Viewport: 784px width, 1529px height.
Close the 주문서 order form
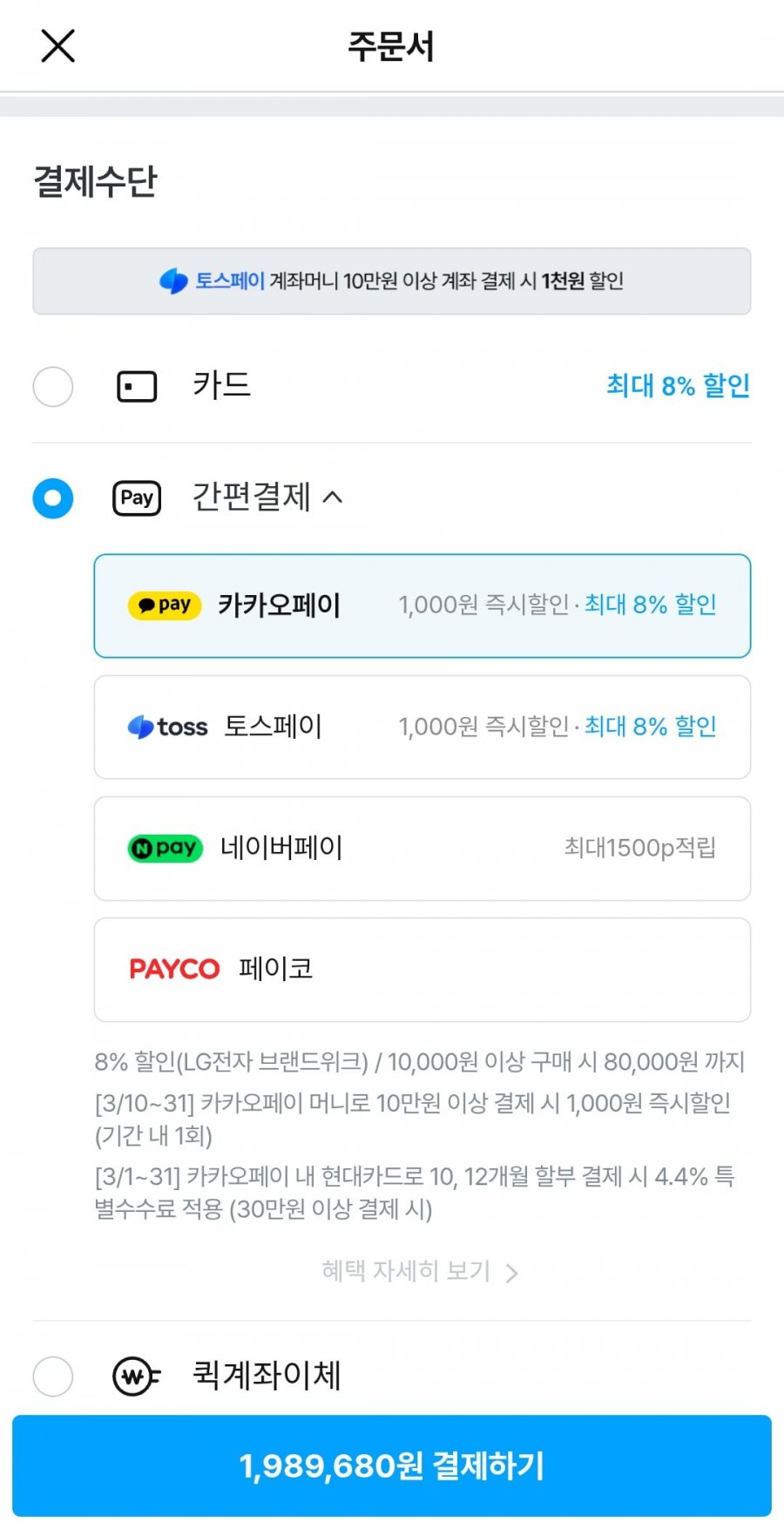pos(58,45)
